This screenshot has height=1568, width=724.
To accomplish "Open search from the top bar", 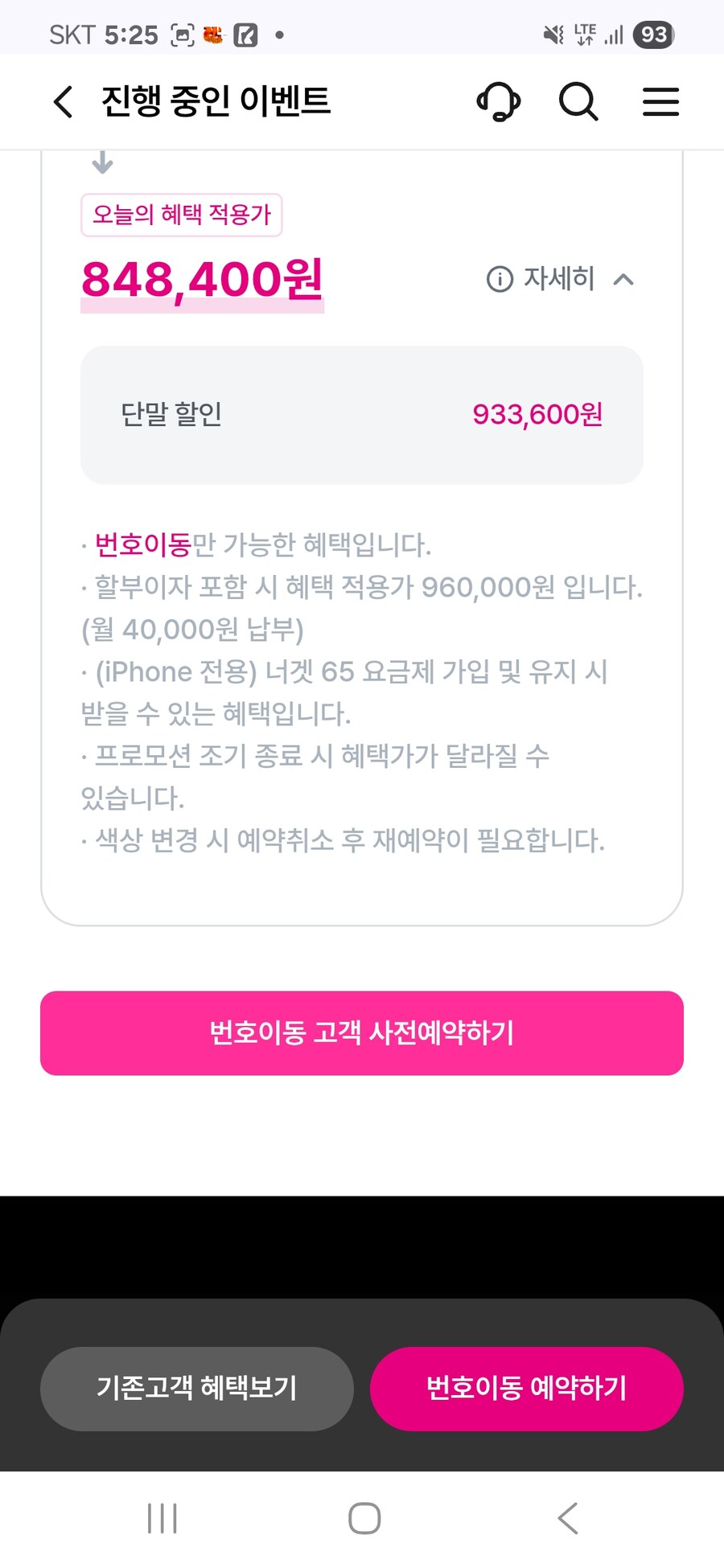I will (x=578, y=102).
